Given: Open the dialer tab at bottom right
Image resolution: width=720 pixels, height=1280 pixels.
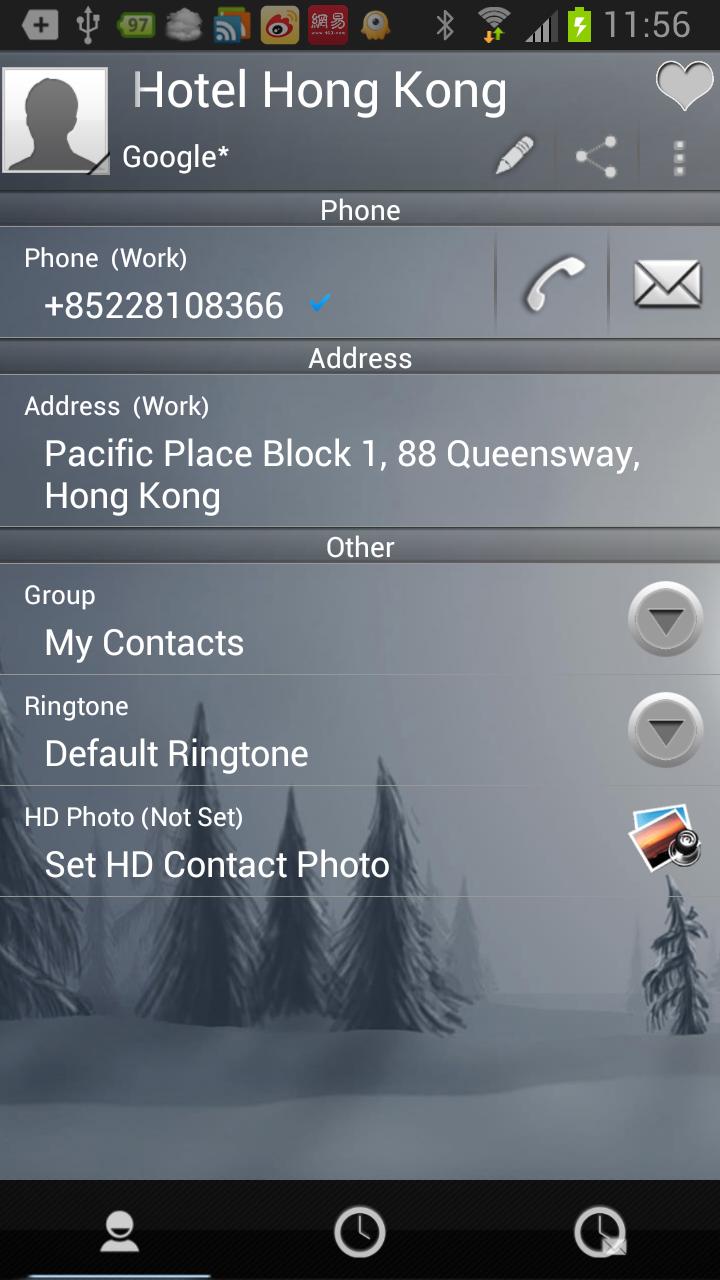Looking at the screenshot, I should point(600,1232).
